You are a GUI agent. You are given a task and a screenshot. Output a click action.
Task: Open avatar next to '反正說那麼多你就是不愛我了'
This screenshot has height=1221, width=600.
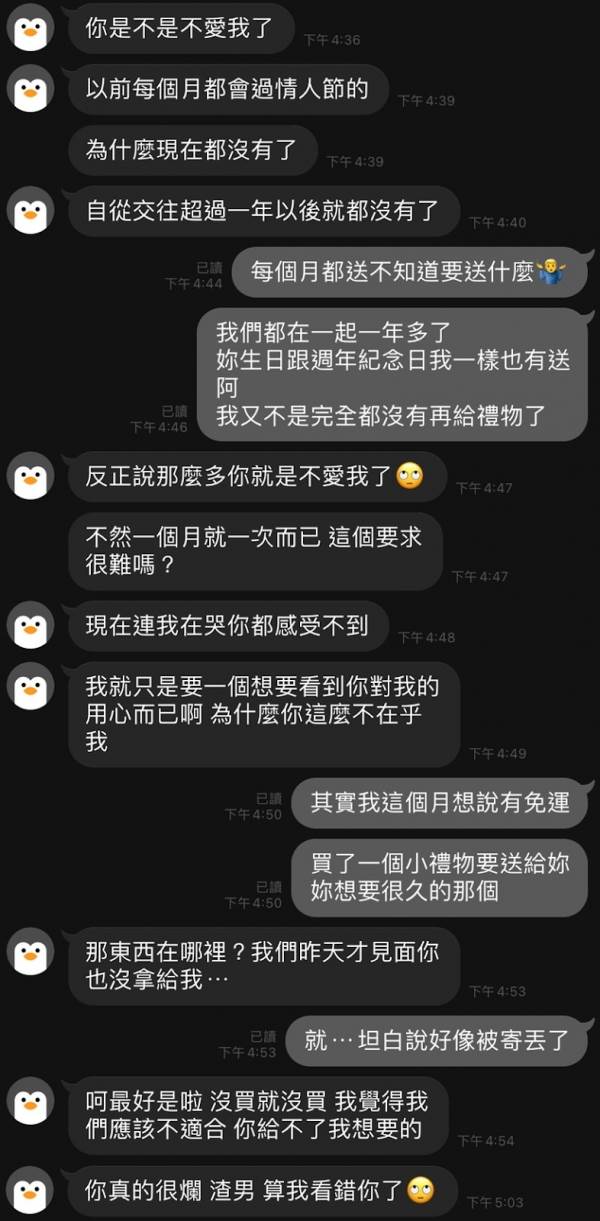point(31,477)
